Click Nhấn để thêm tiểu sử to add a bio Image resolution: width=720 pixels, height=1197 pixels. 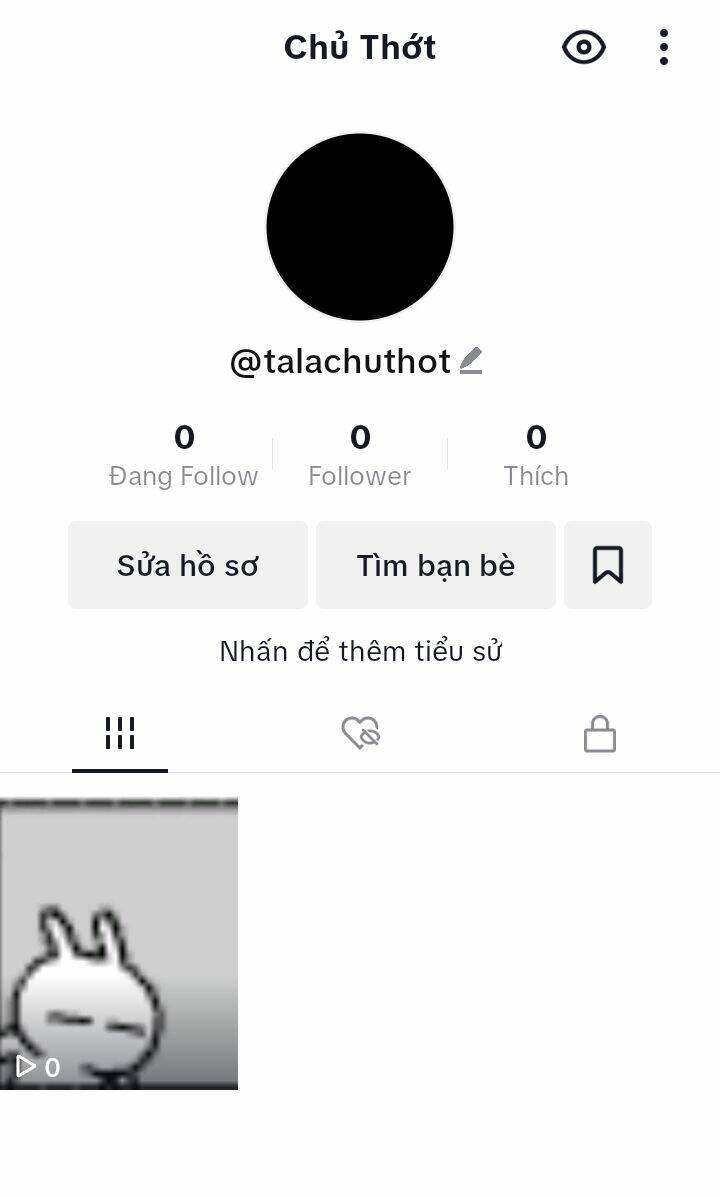click(360, 650)
